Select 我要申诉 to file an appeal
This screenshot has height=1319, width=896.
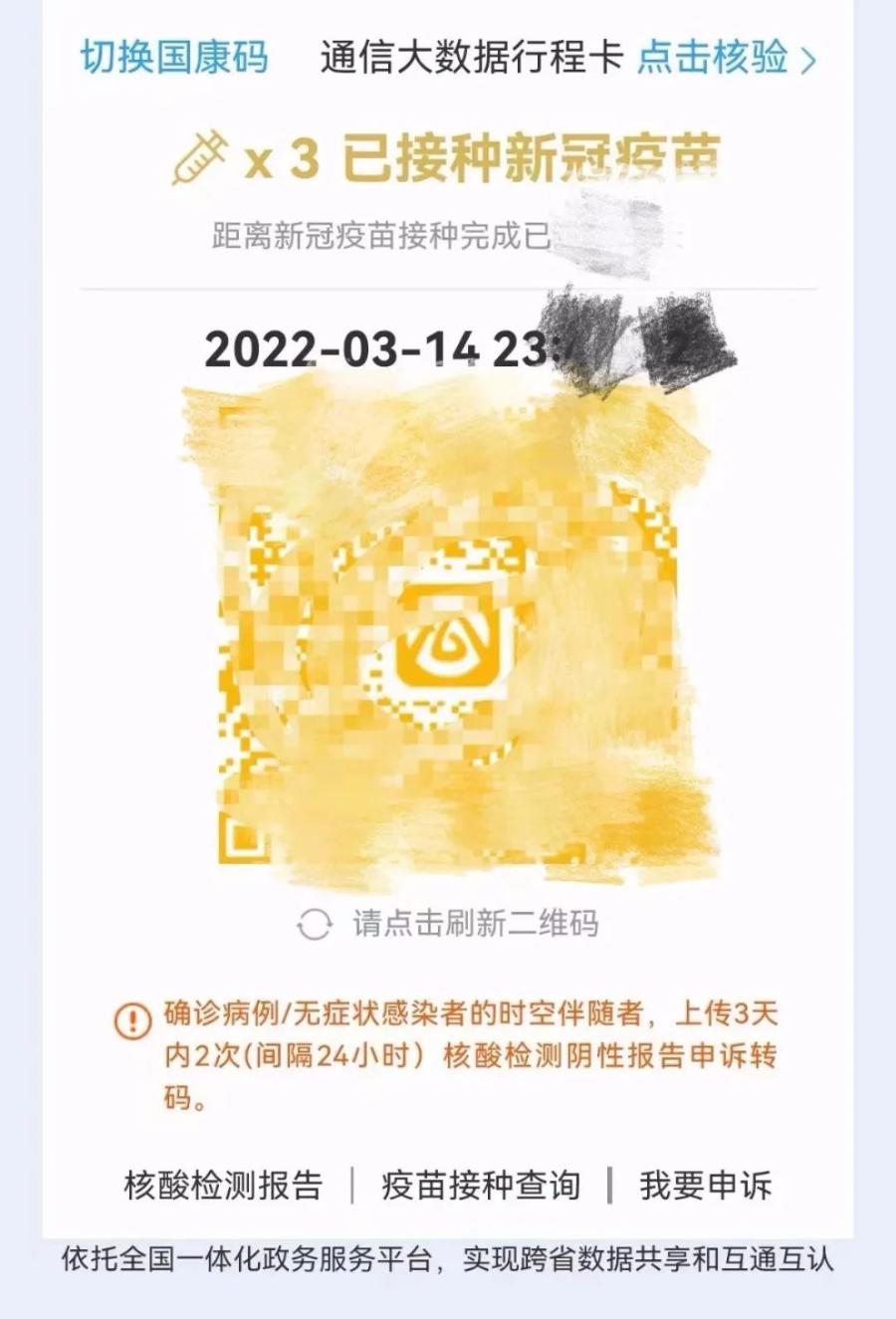705,1186
